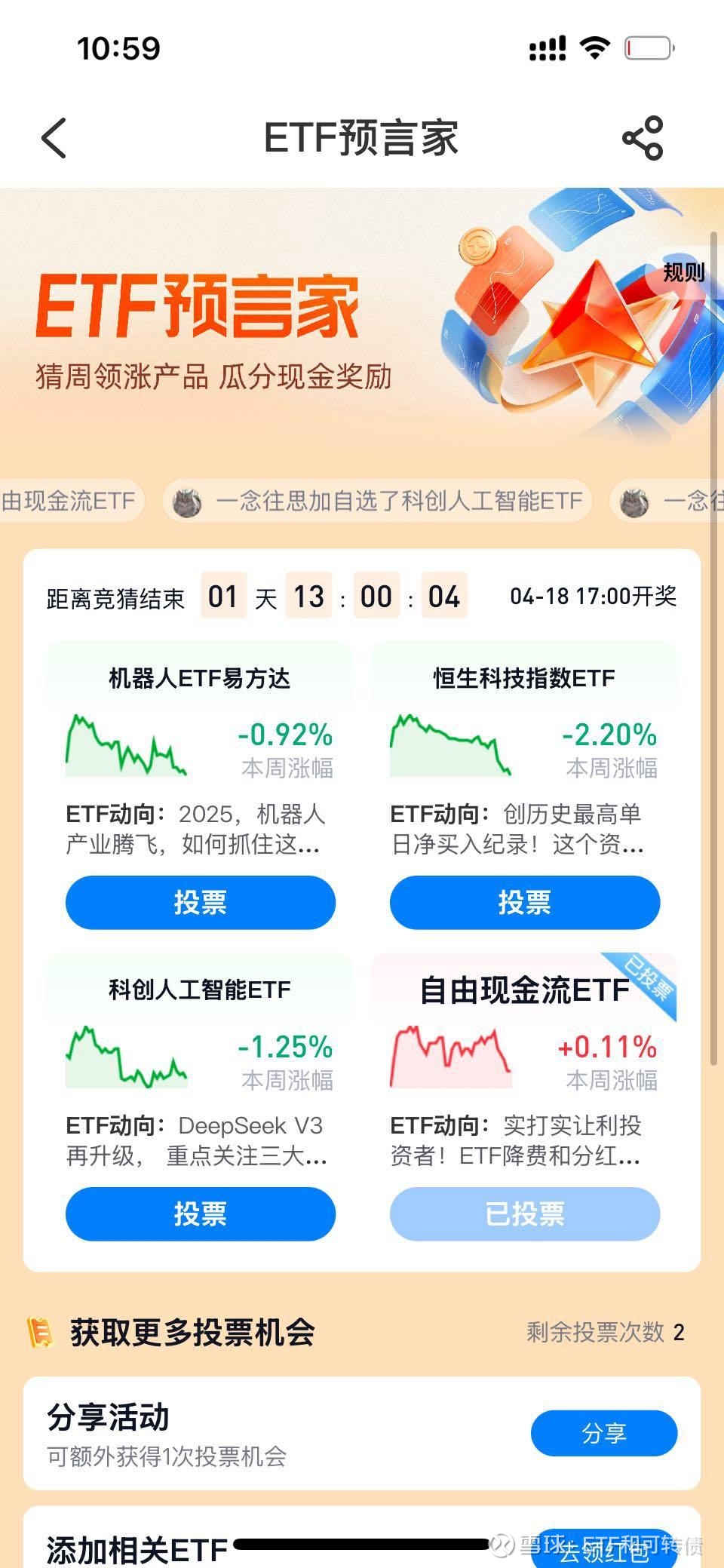
Task: Tap the Wi-Fi icon in the status bar
Action: click(x=593, y=48)
